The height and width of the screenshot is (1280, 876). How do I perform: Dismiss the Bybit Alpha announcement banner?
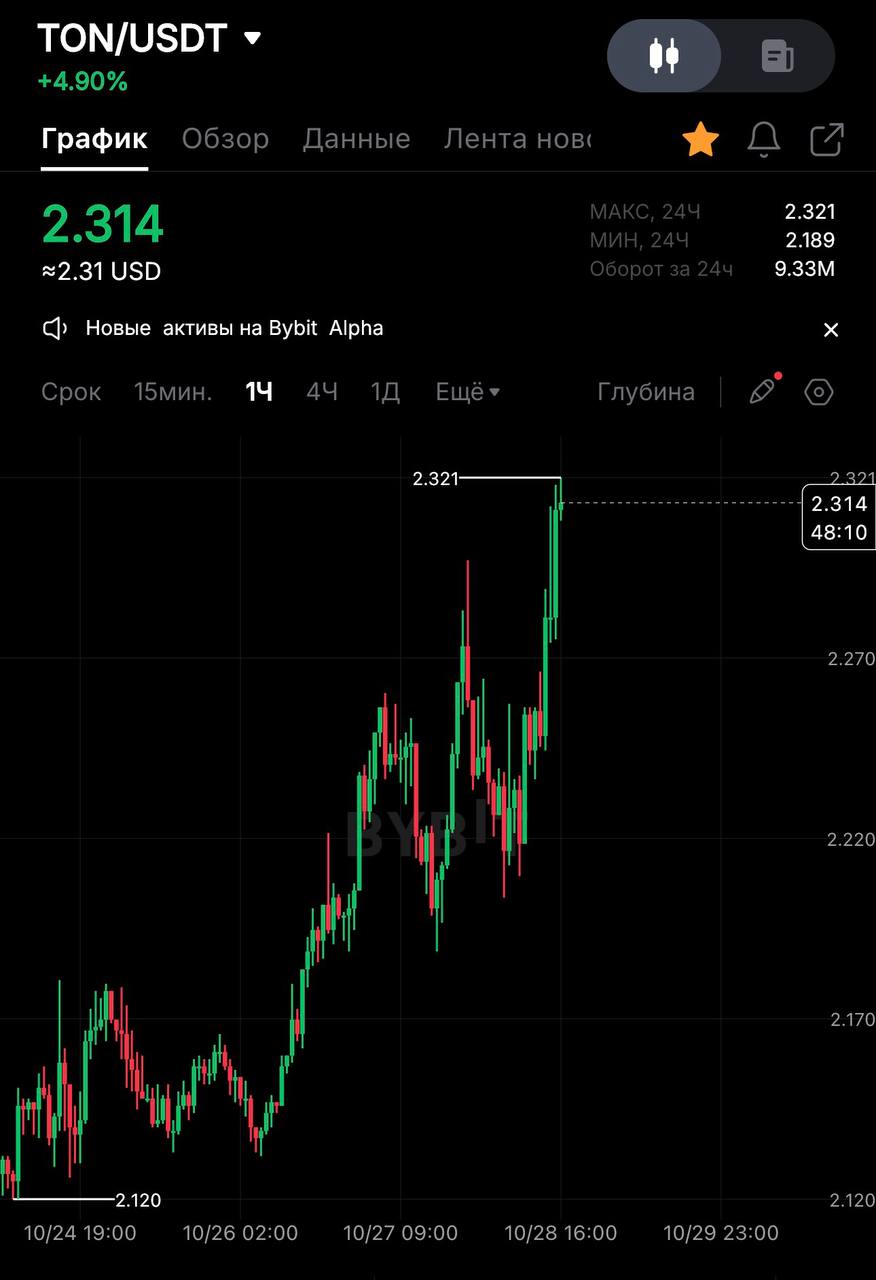pyautogui.click(x=831, y=330)
